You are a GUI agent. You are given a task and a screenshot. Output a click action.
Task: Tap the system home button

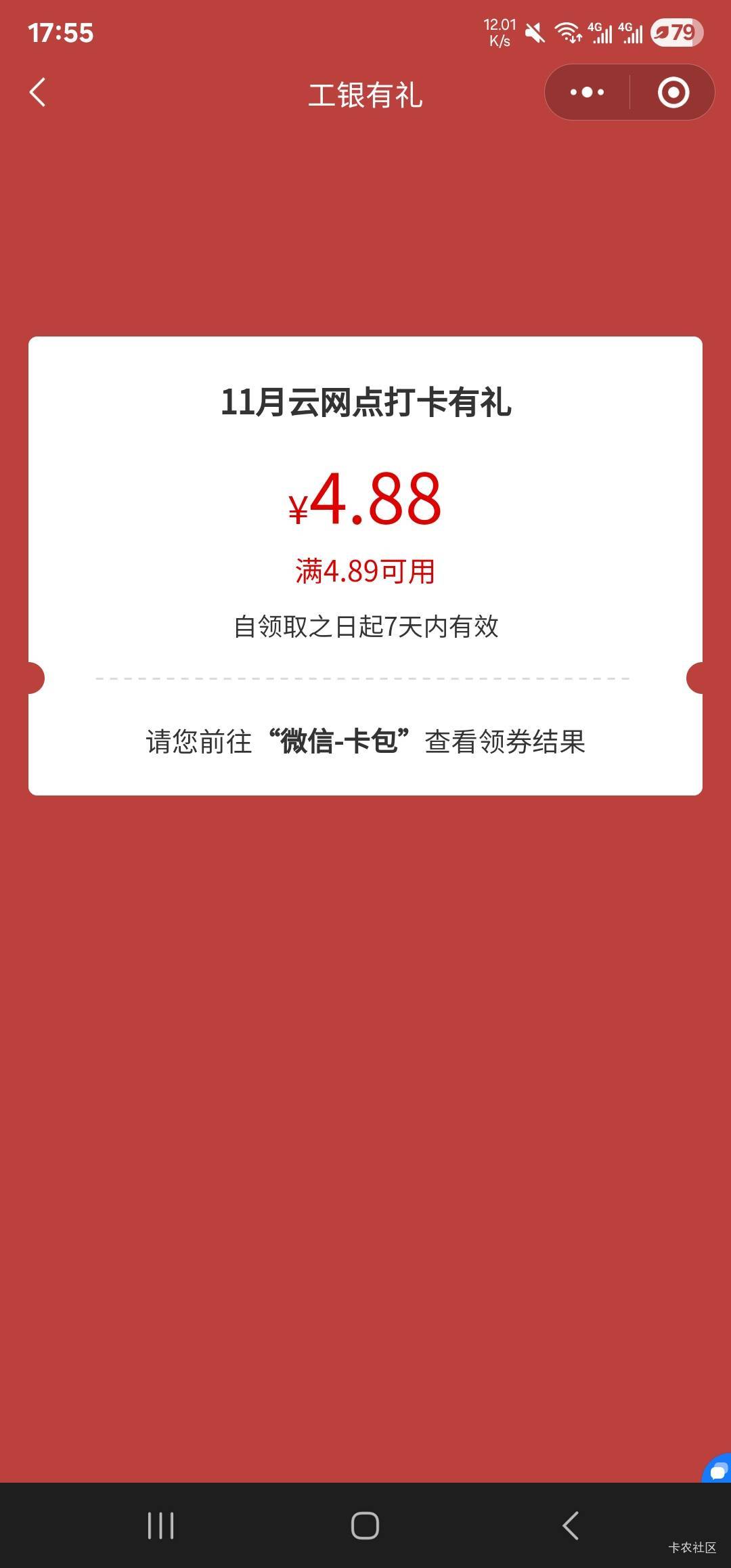(365, 1526)
